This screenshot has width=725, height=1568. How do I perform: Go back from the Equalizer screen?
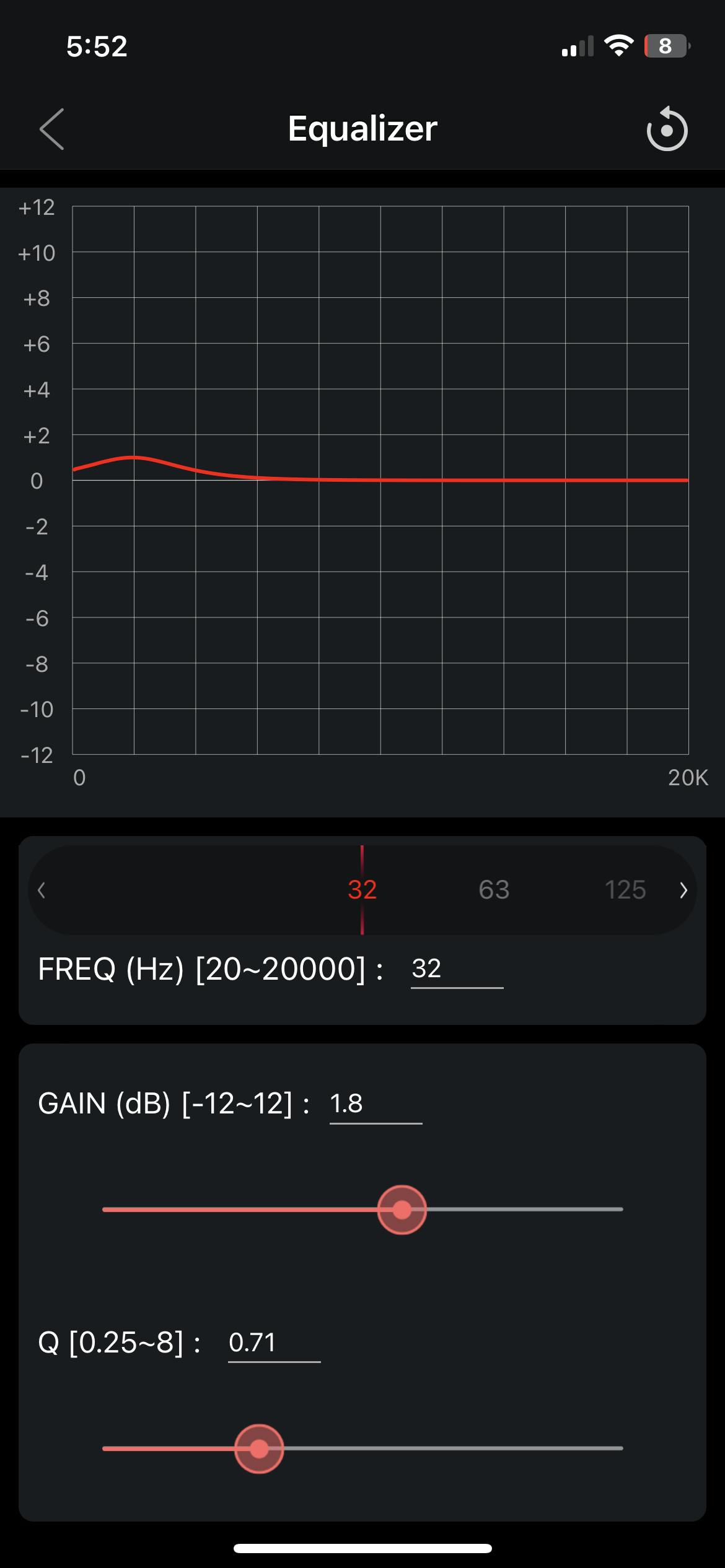52,129
